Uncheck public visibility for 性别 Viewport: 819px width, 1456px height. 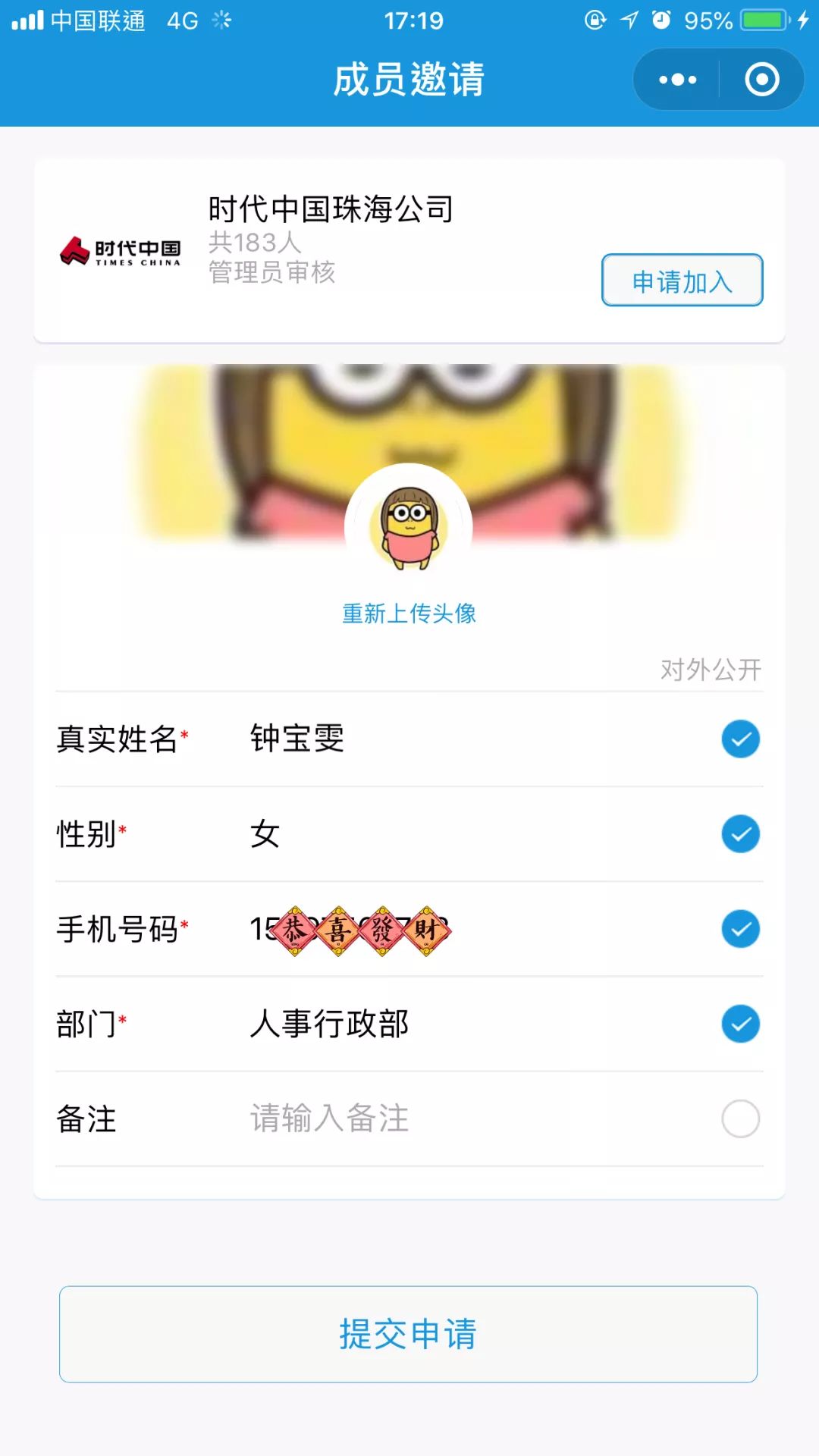(740, 834)
